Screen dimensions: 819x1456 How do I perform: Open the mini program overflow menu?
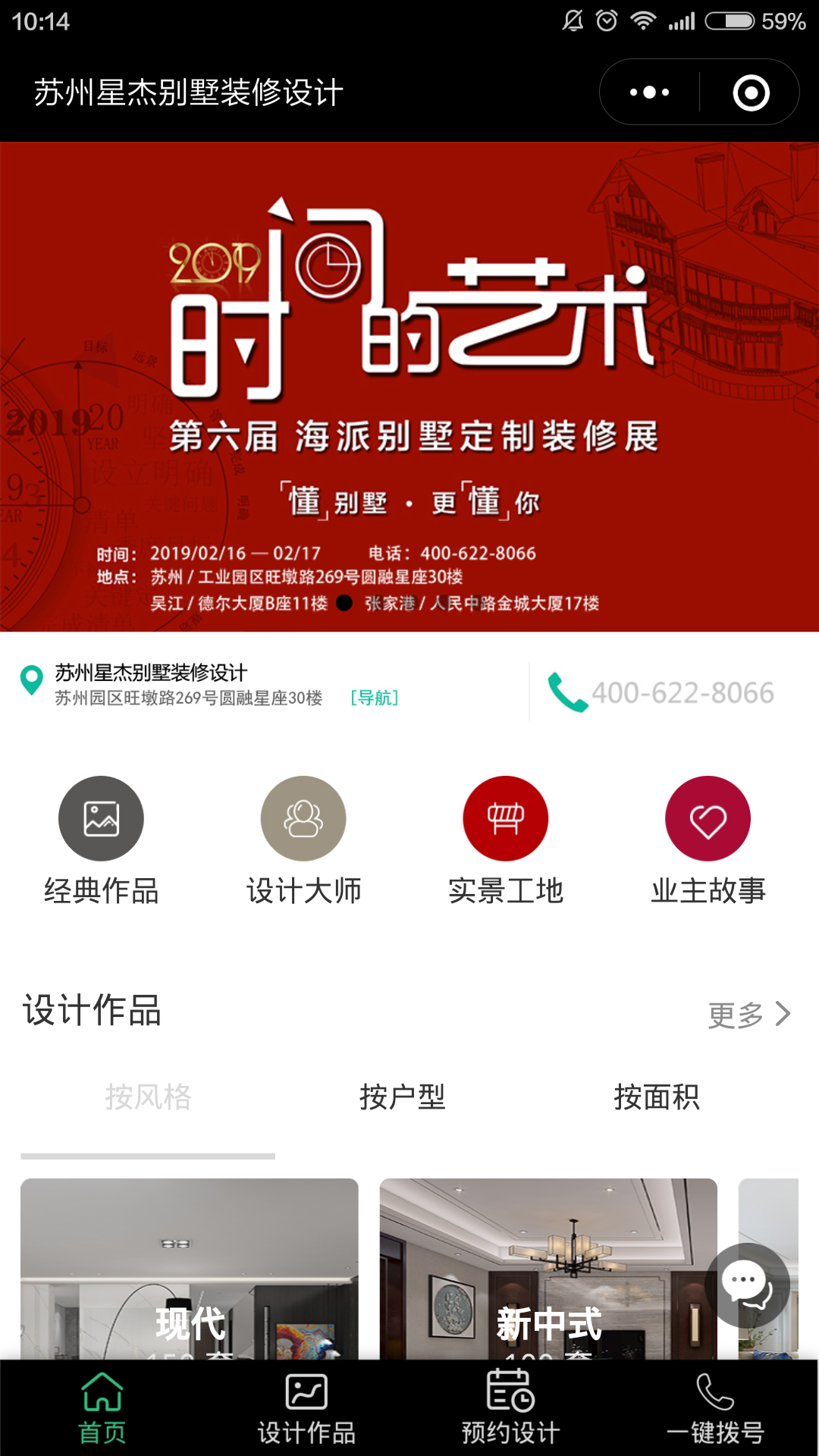[650, 93]
